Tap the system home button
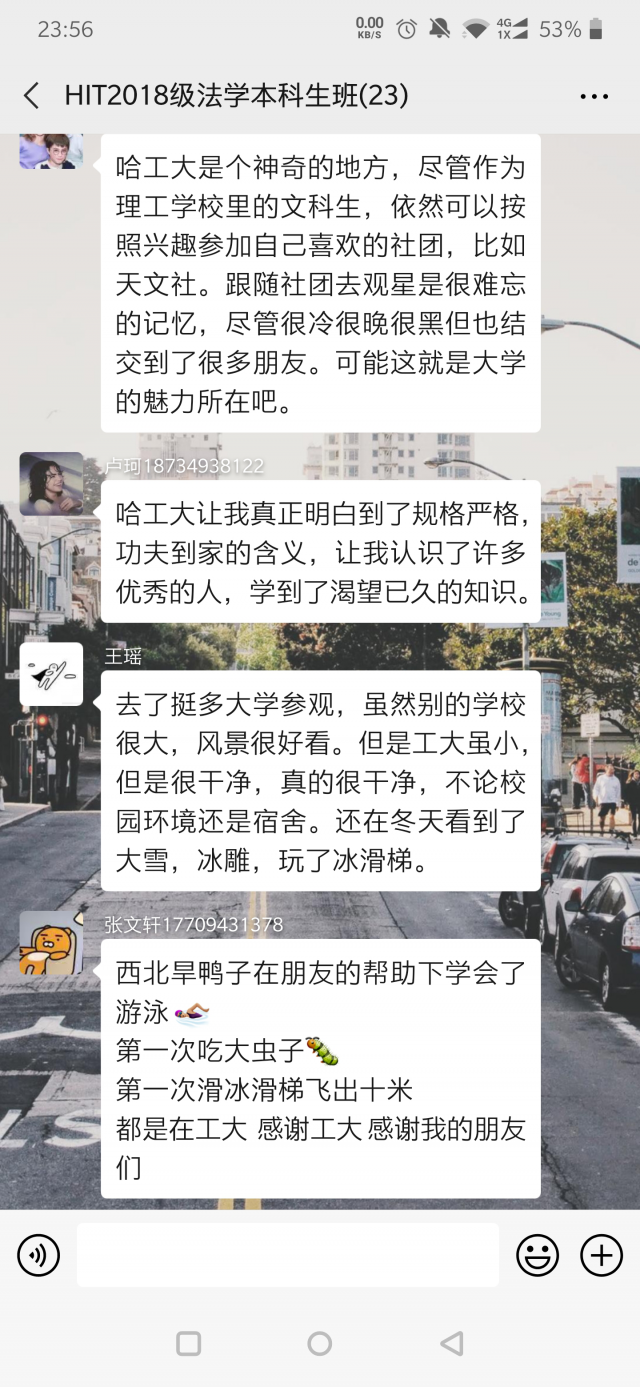 click(320, 1343)
